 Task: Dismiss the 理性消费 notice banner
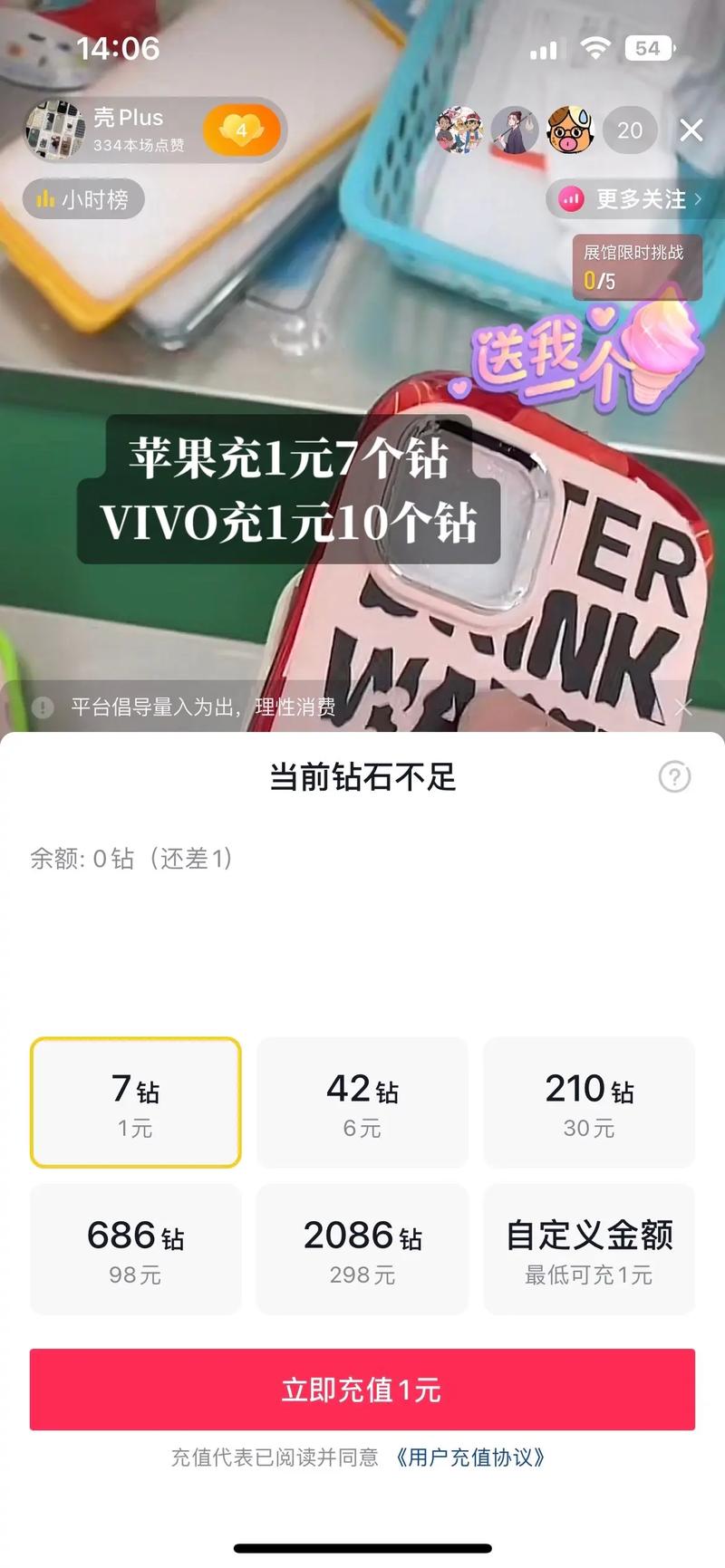[683, 707]
